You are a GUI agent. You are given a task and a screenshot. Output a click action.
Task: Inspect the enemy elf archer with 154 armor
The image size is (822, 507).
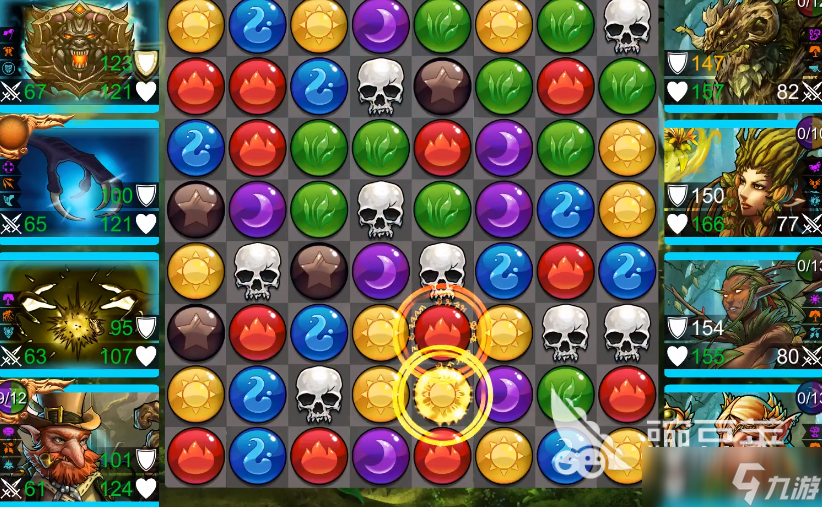(742, 310)
